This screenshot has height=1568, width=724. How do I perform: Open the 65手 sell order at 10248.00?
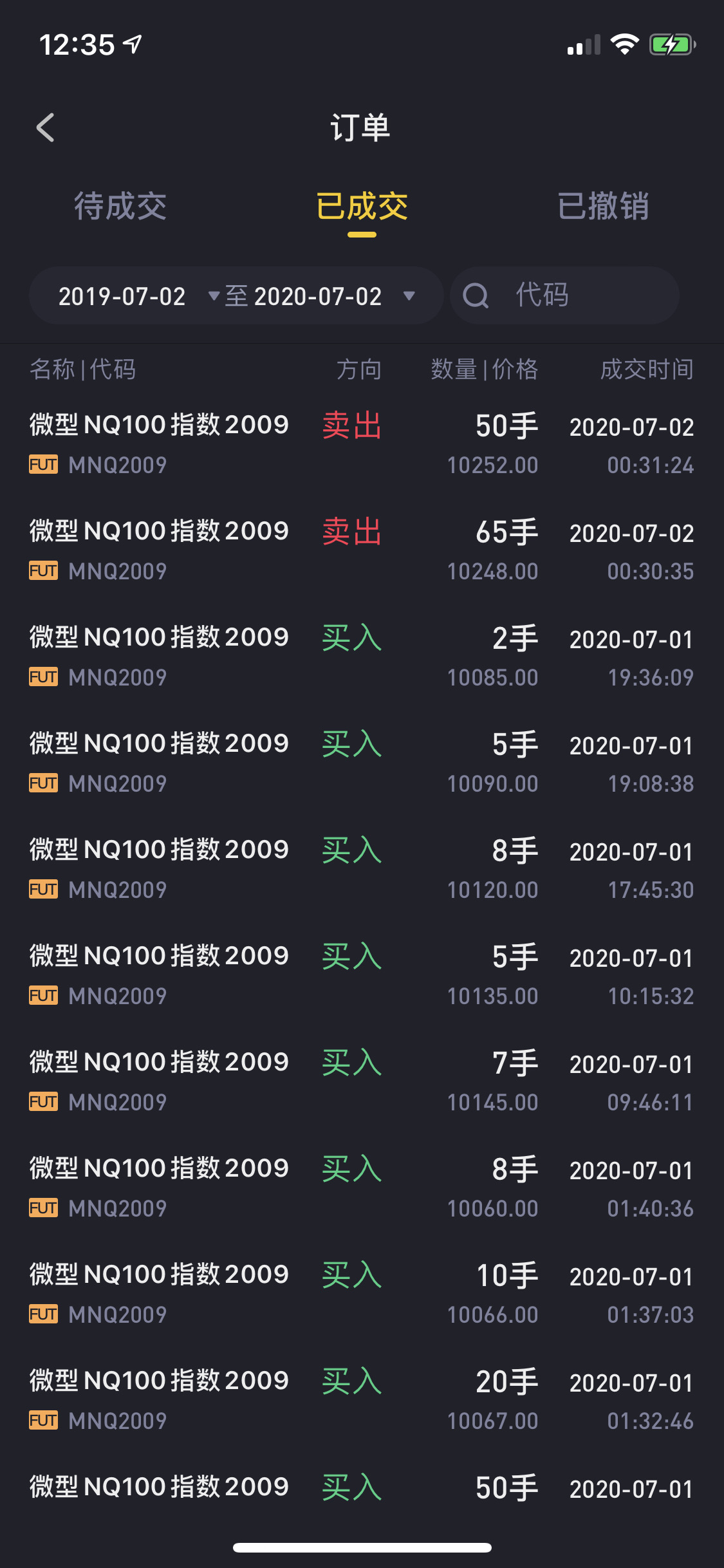point(362,550)
